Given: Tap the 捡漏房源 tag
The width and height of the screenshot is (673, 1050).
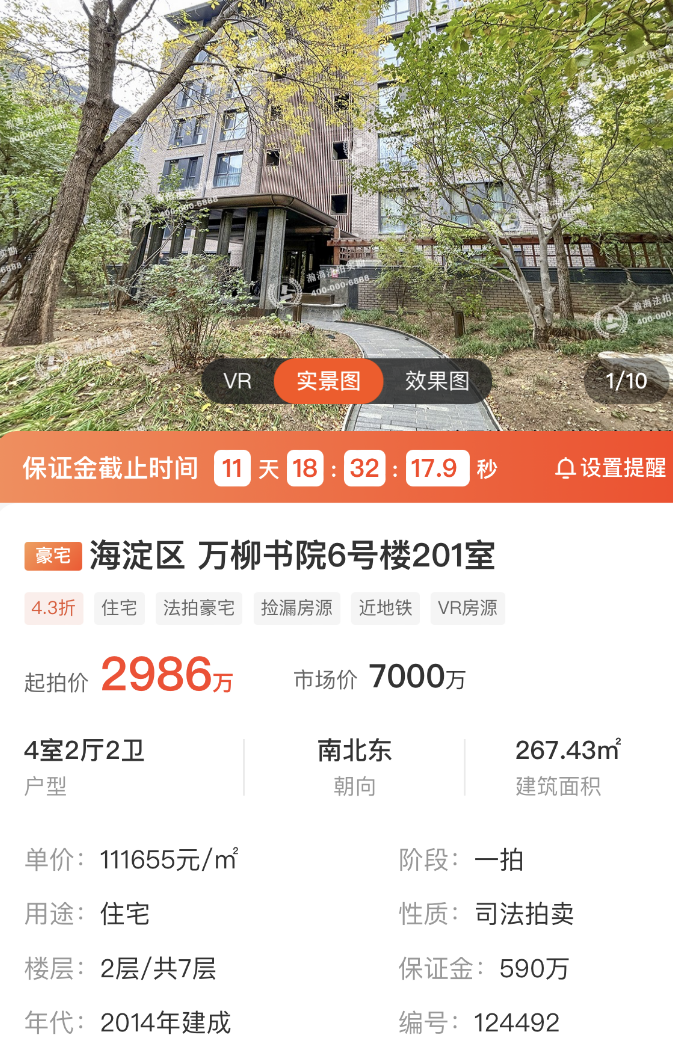Looking at the screenshot, I should pos(295,608).
